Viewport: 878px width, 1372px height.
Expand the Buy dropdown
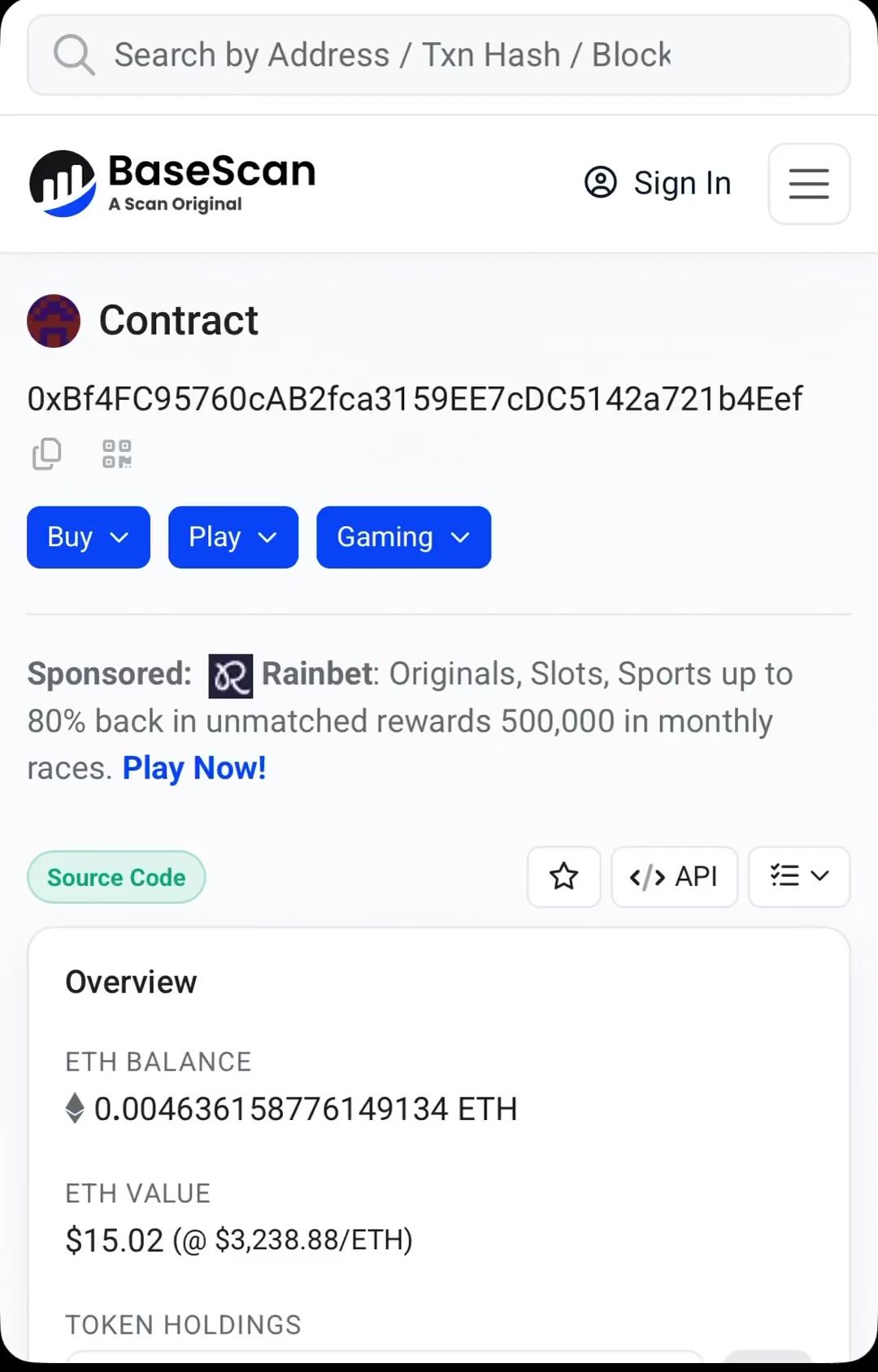[x=88, y=537]
